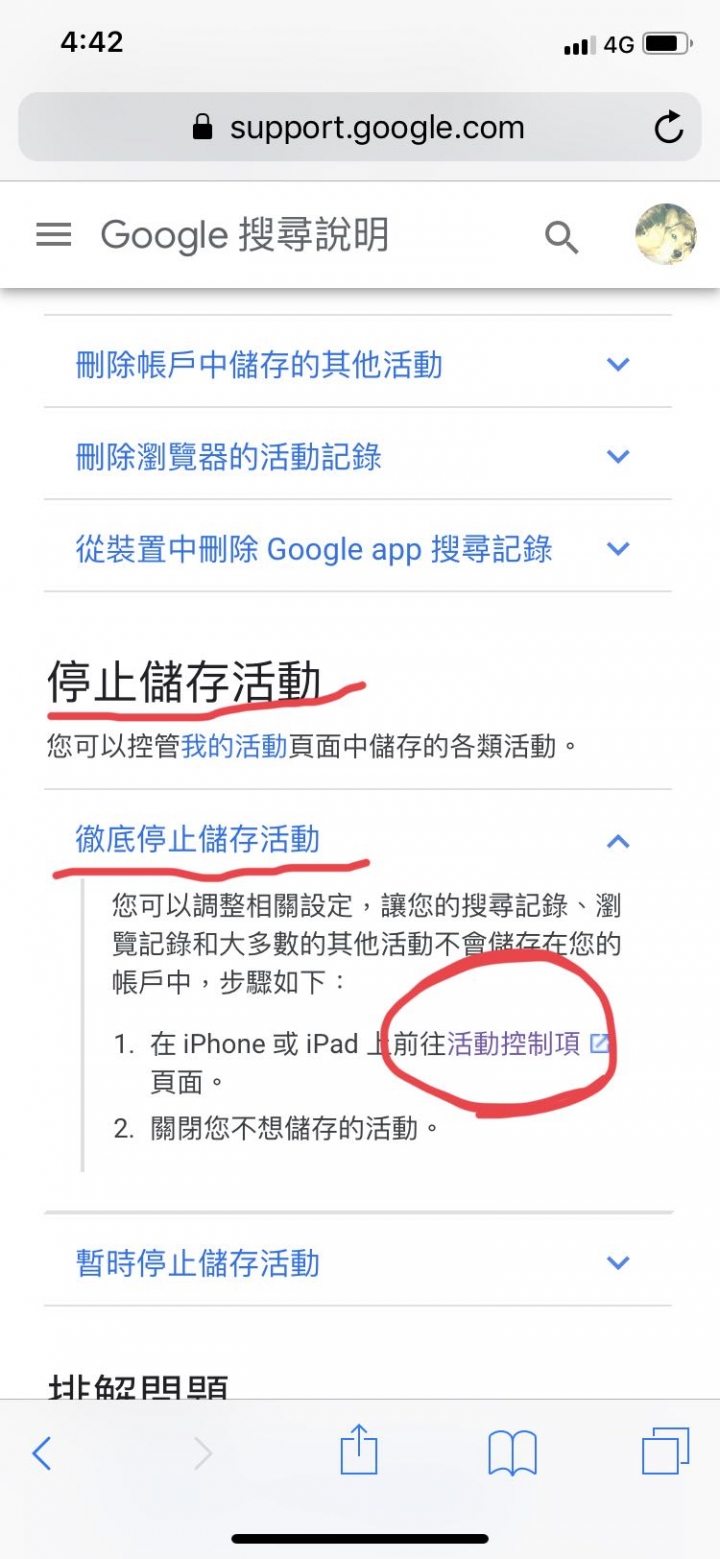Reload the page in Safari
The width and height of the screenshot is (720, 1559).
668,128
